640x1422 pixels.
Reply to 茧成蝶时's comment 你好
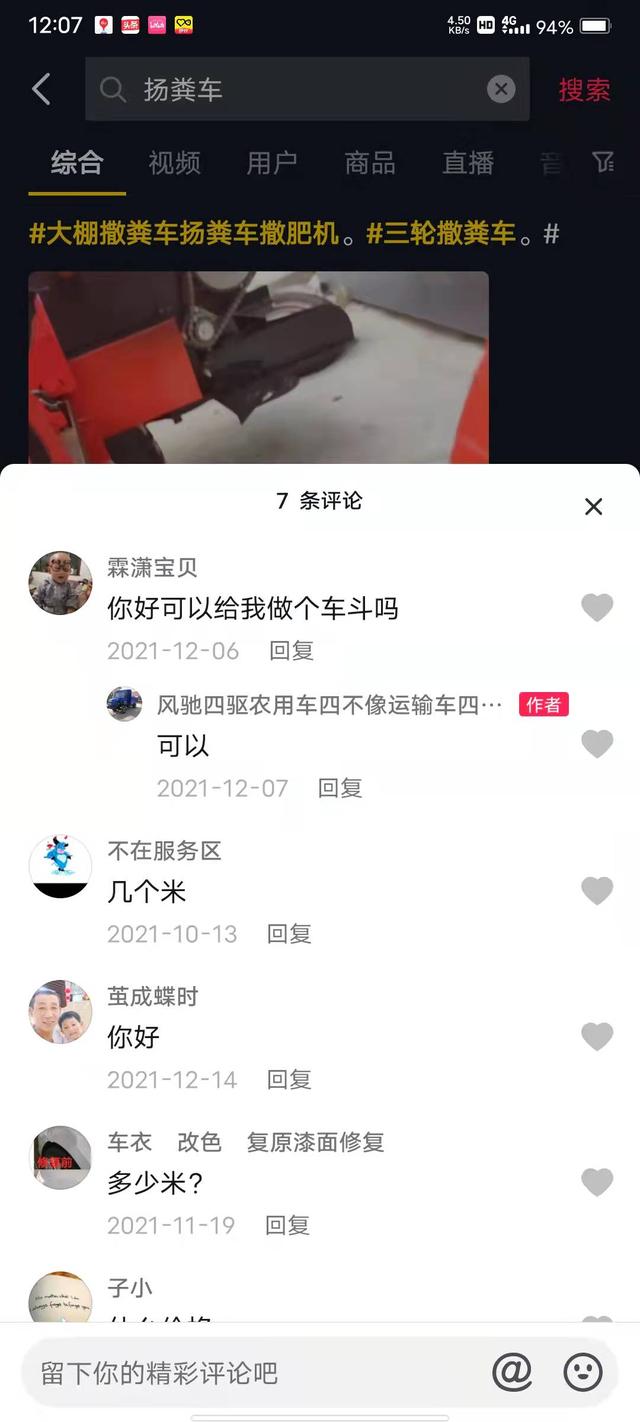coord(289,1080)
